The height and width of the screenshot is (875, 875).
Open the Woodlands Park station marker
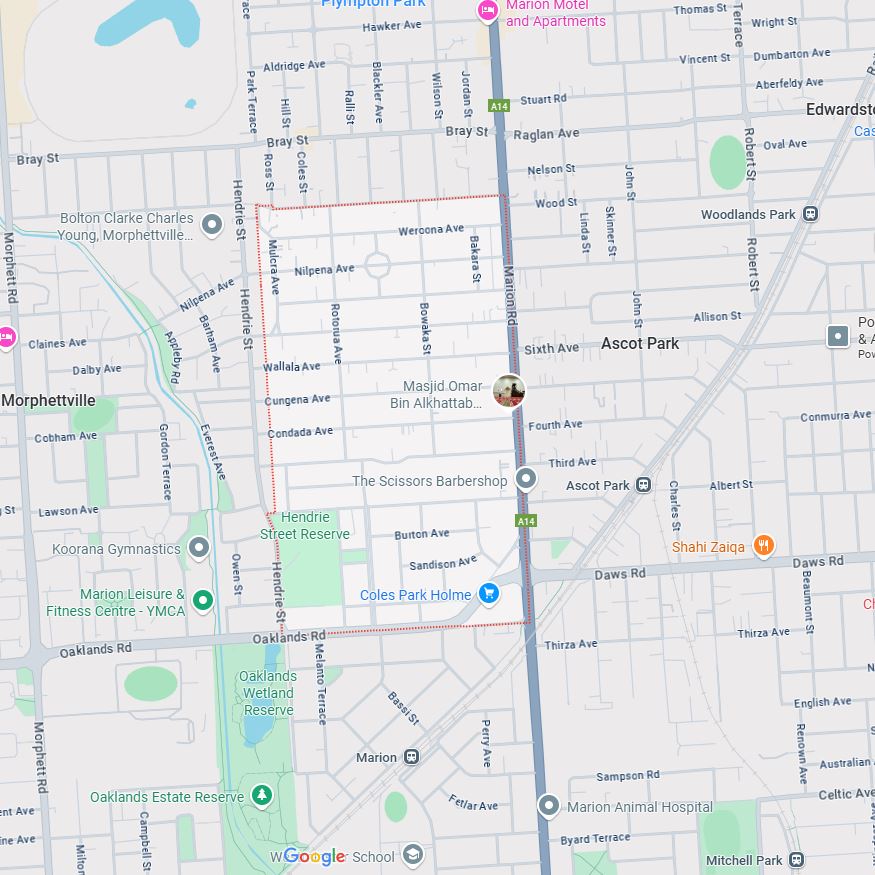pos(811,214)
